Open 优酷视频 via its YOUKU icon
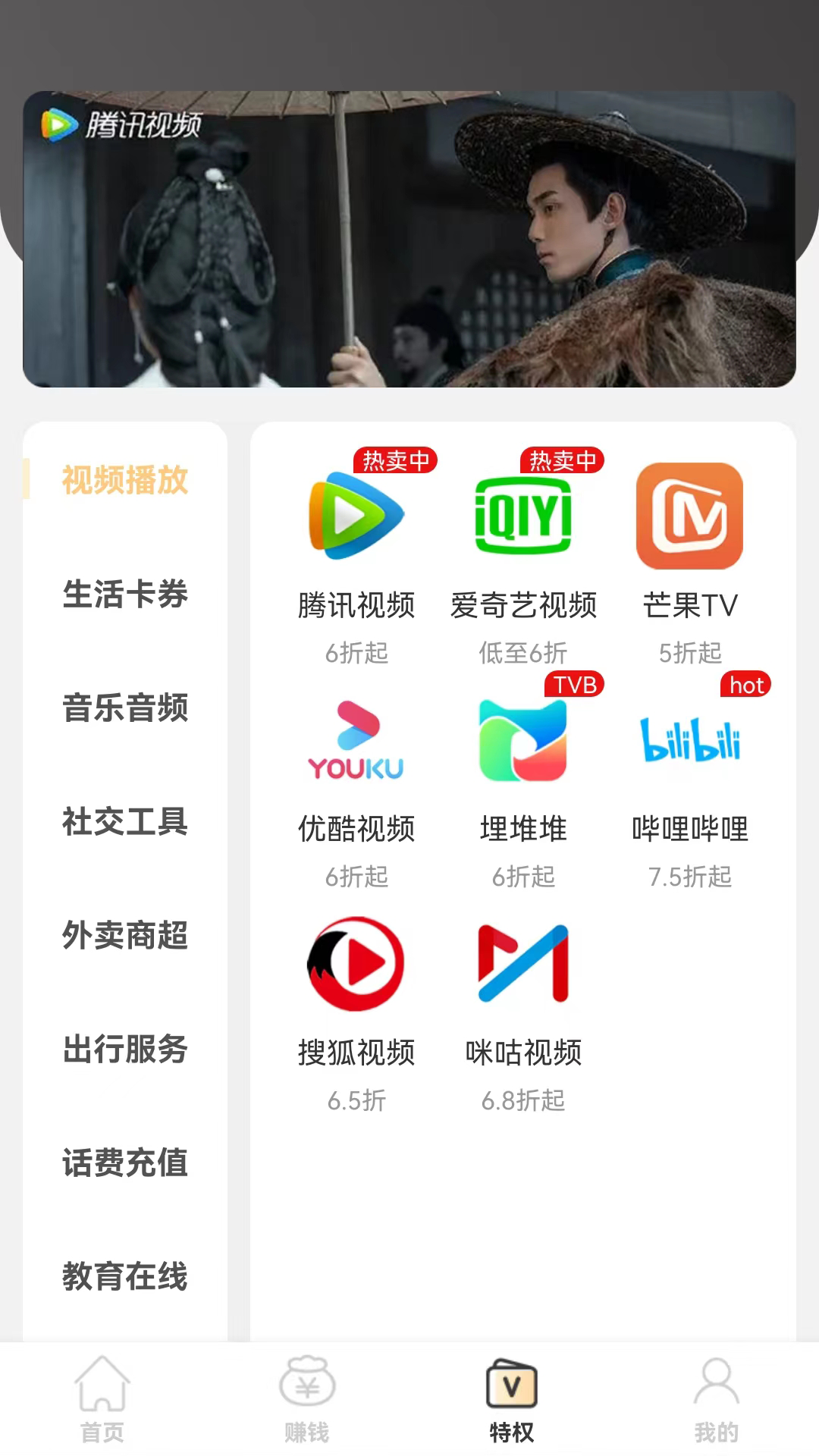Viewport: 819px width, 1456px height. pyautogui.click(x=356, y=739)
